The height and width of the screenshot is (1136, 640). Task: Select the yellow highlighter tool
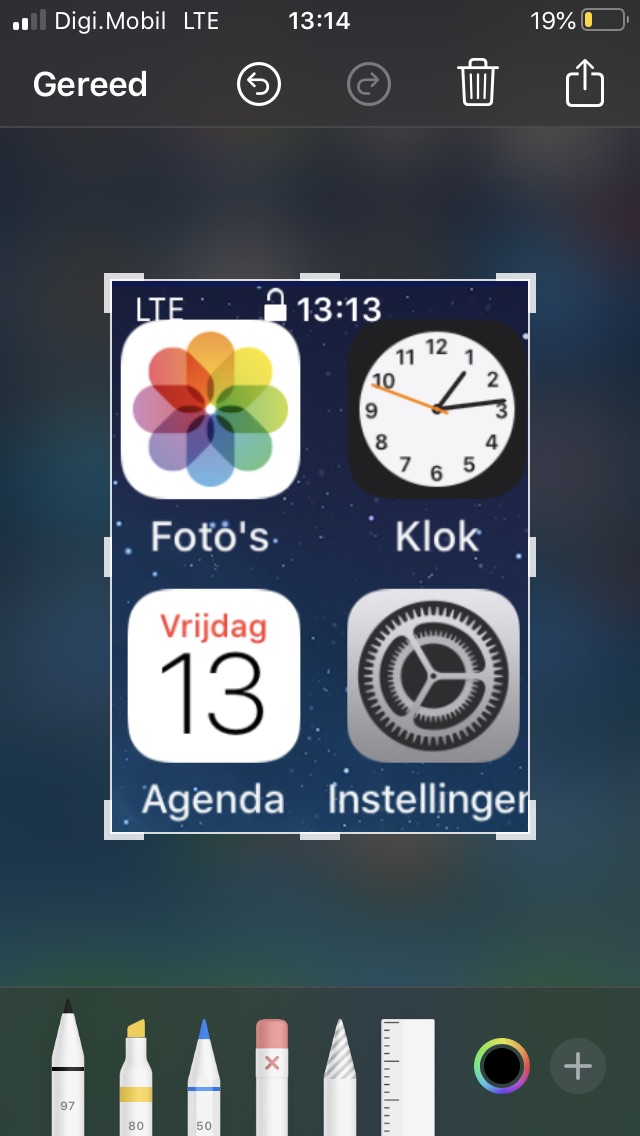(x=136, y=1076)
